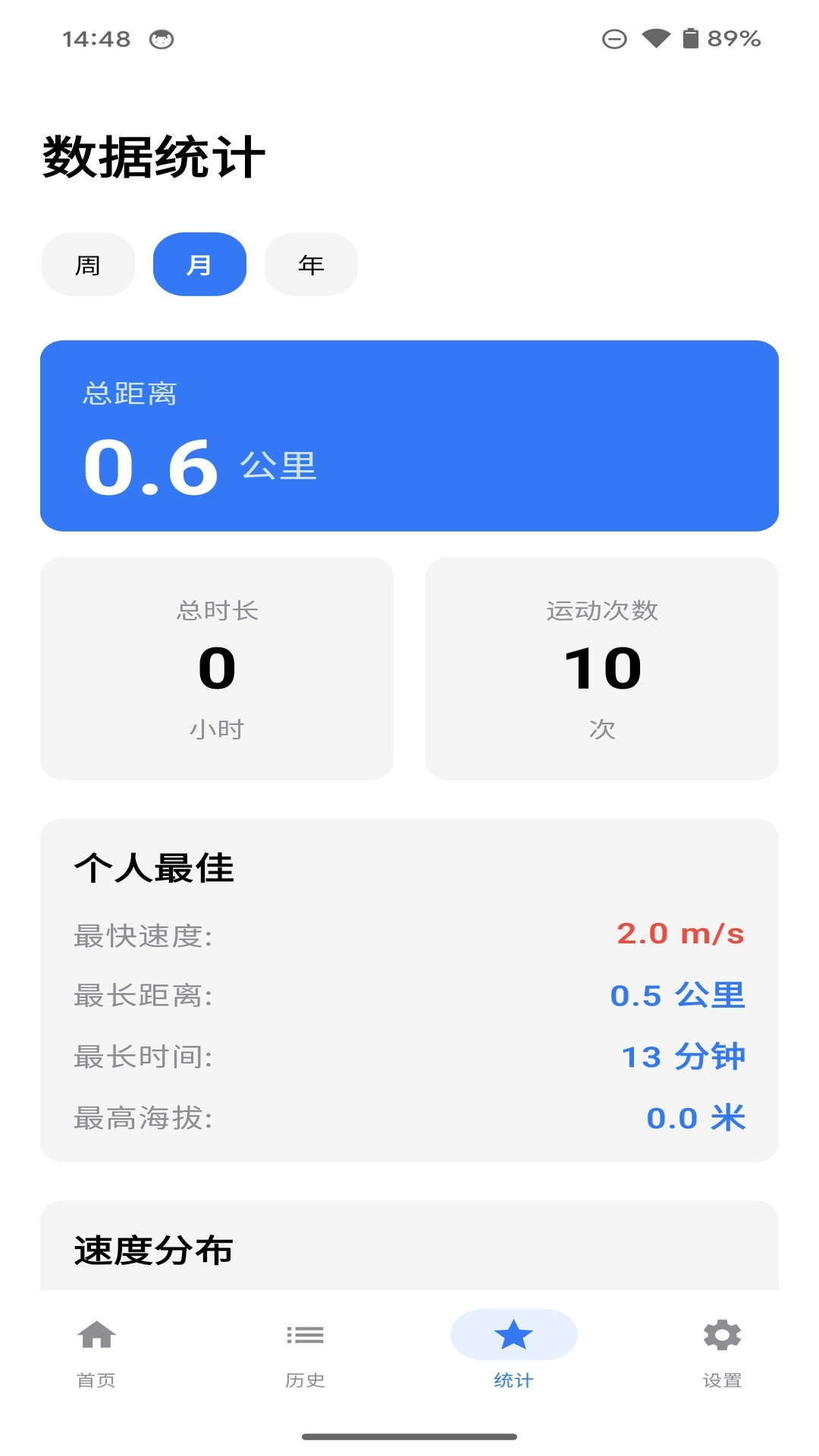
Task: Click the red 2.0 m/s fastest speed value
Action: coord(679,935)
